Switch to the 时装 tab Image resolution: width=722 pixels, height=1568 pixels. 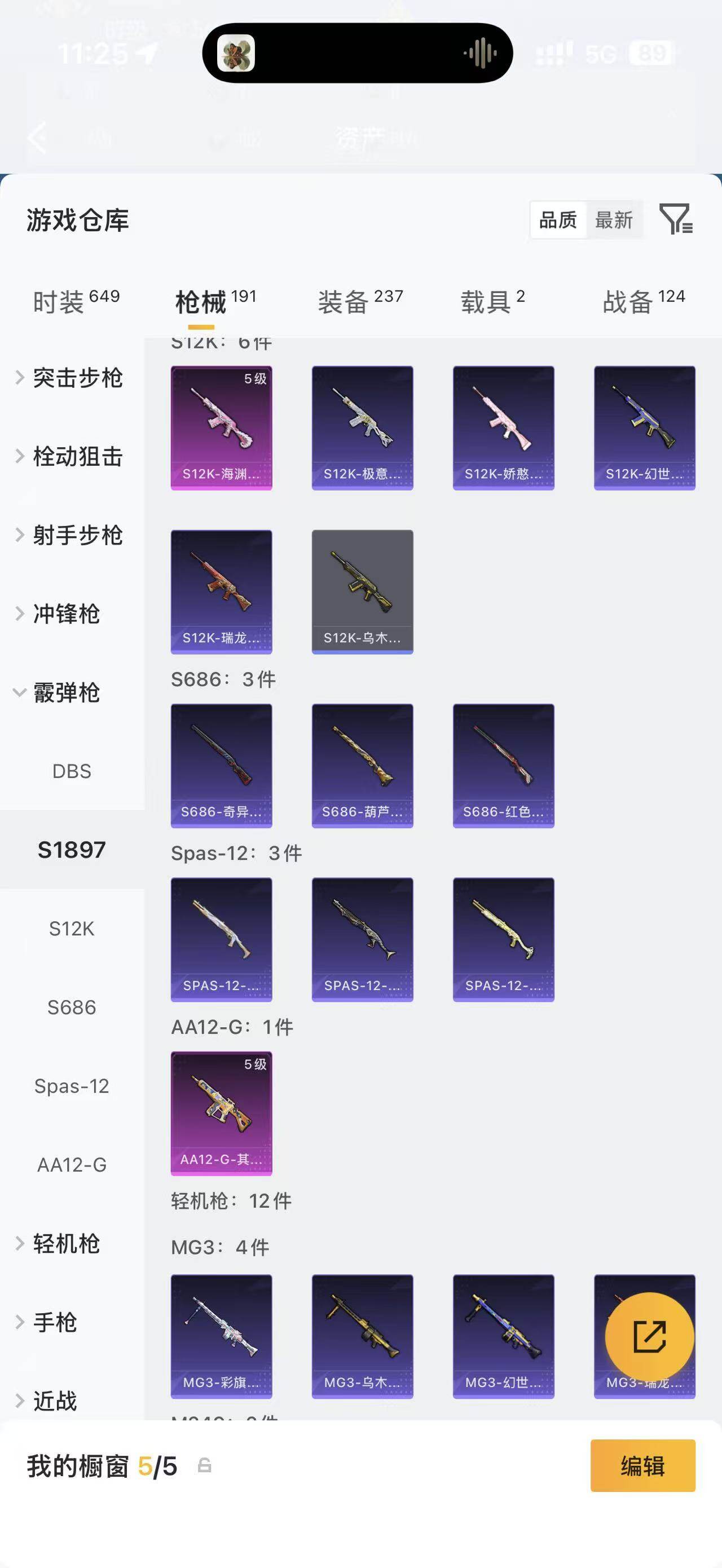point(76,301)
